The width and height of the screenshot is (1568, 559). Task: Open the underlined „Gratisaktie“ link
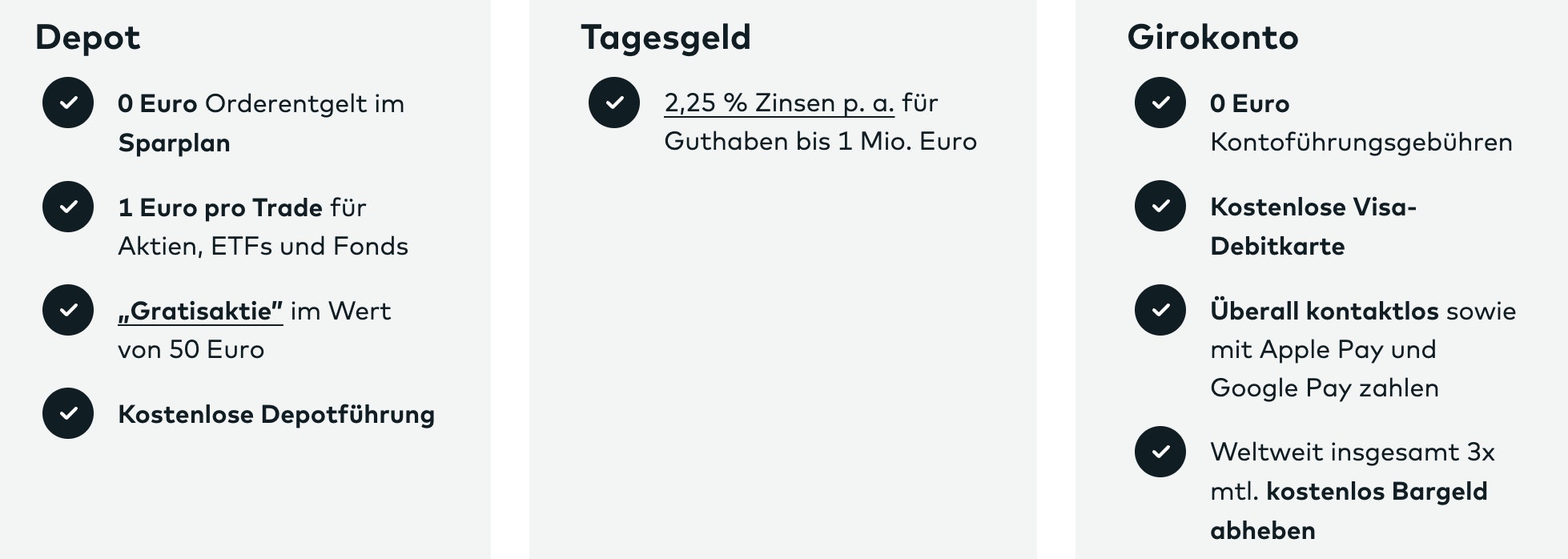click(200, 311)
